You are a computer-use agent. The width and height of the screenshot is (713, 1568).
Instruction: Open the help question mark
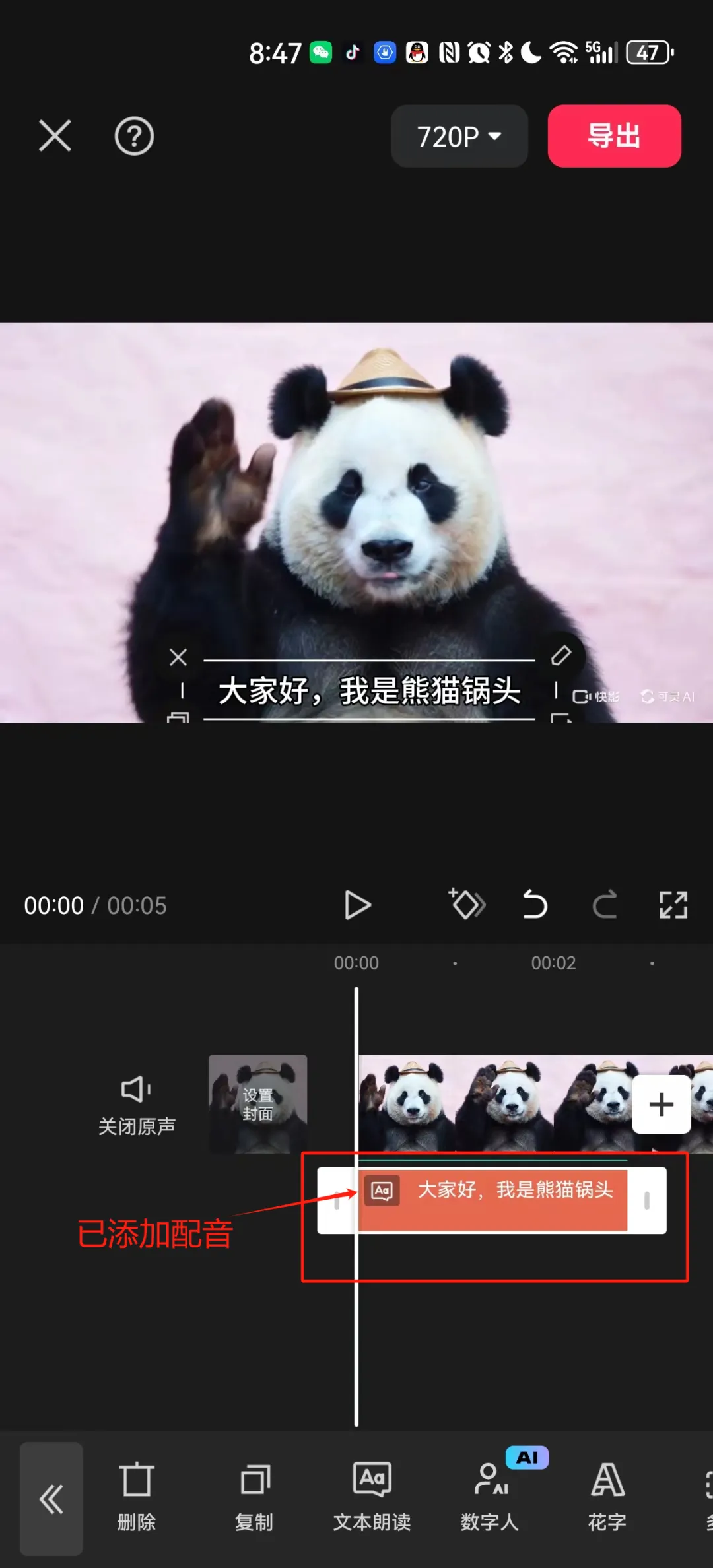[134, 136]
